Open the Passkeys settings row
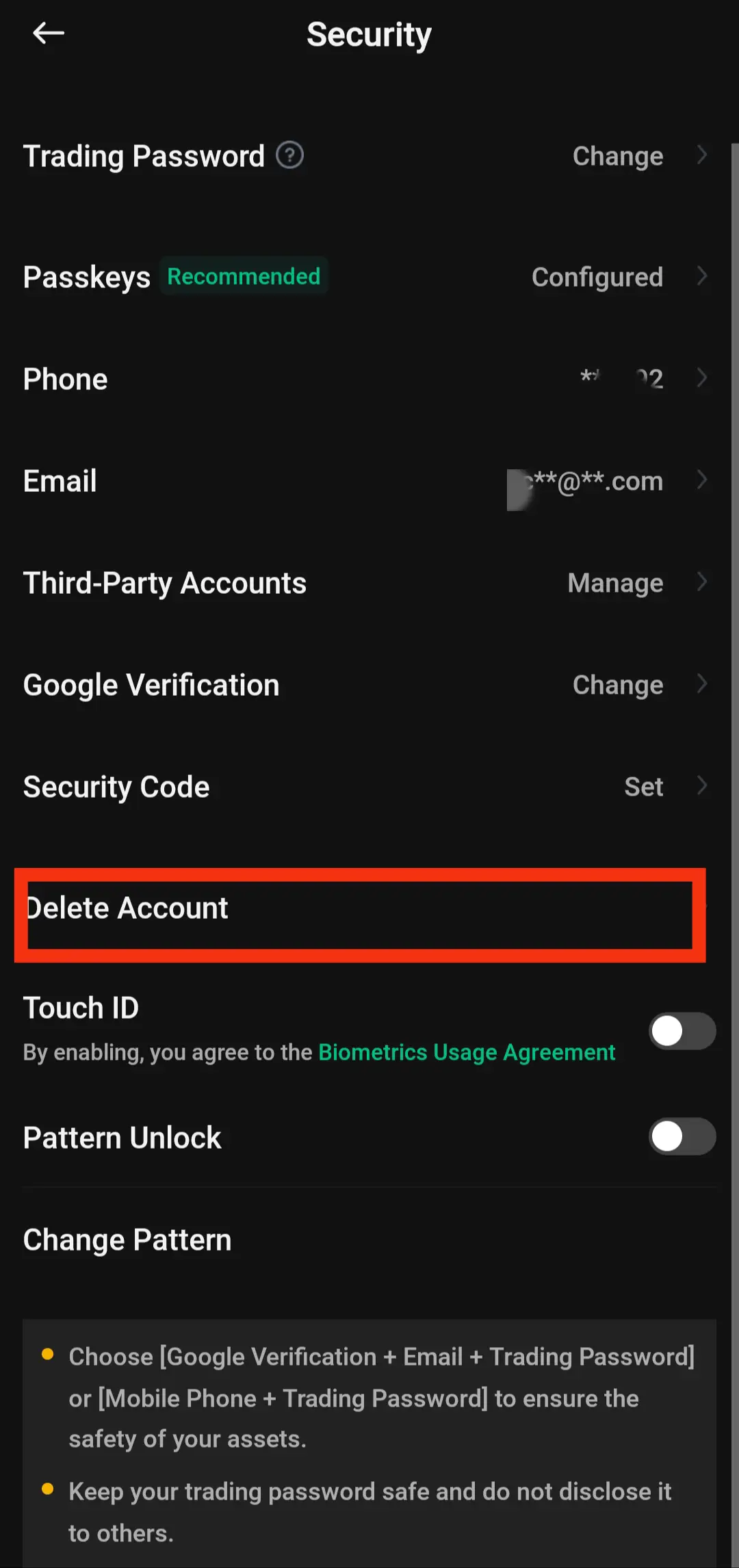 pyautogui.click(x=597, y=277)
